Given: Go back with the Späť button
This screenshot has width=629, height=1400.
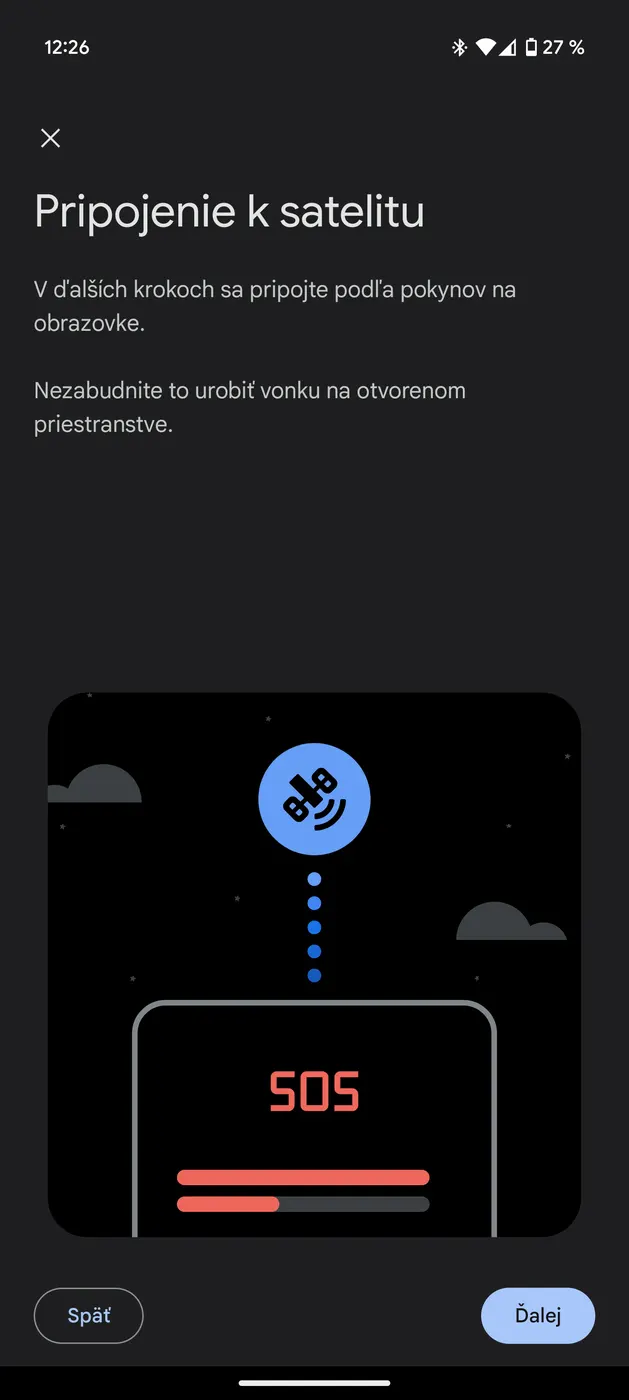Looking at the screenshot, I should 89,1315.
